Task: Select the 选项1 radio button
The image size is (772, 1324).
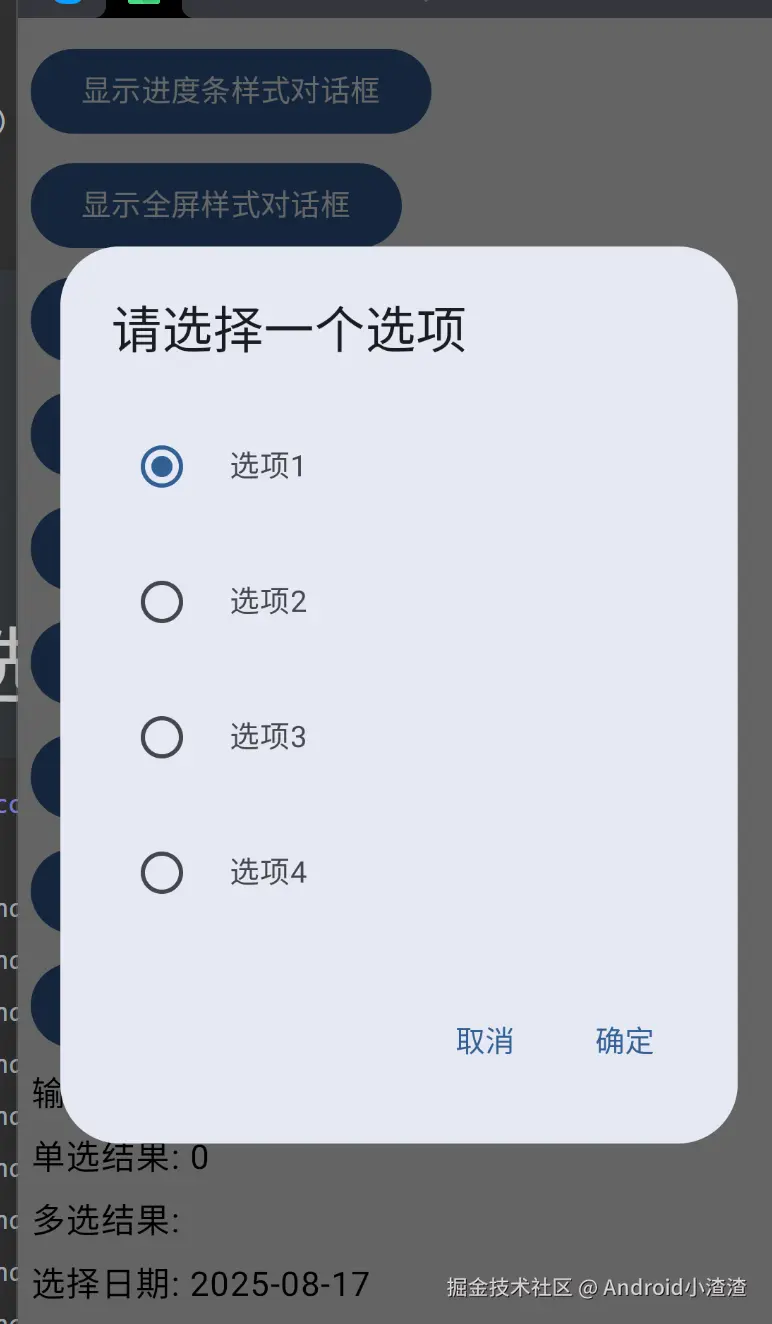Action: 162,466
